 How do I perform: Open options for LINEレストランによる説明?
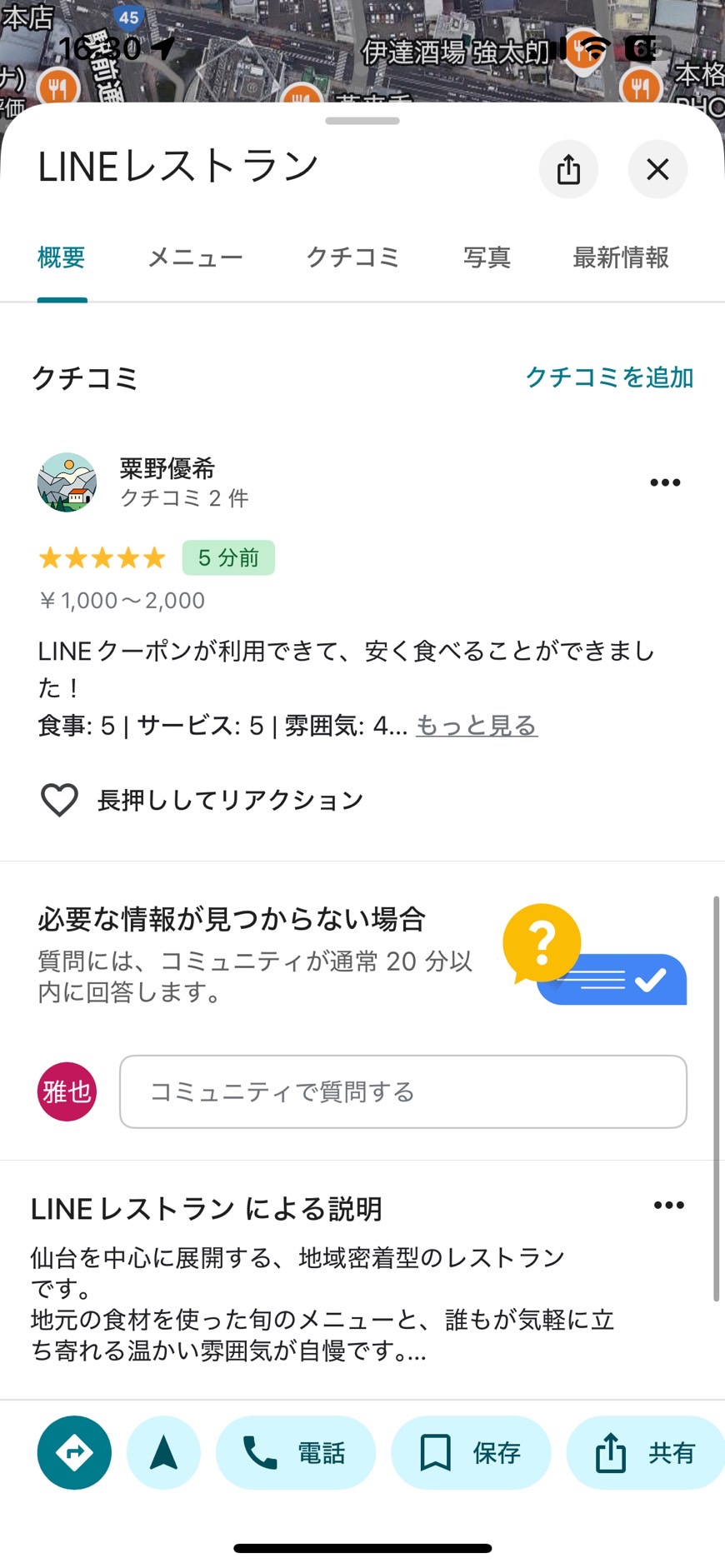point(668,1206)
